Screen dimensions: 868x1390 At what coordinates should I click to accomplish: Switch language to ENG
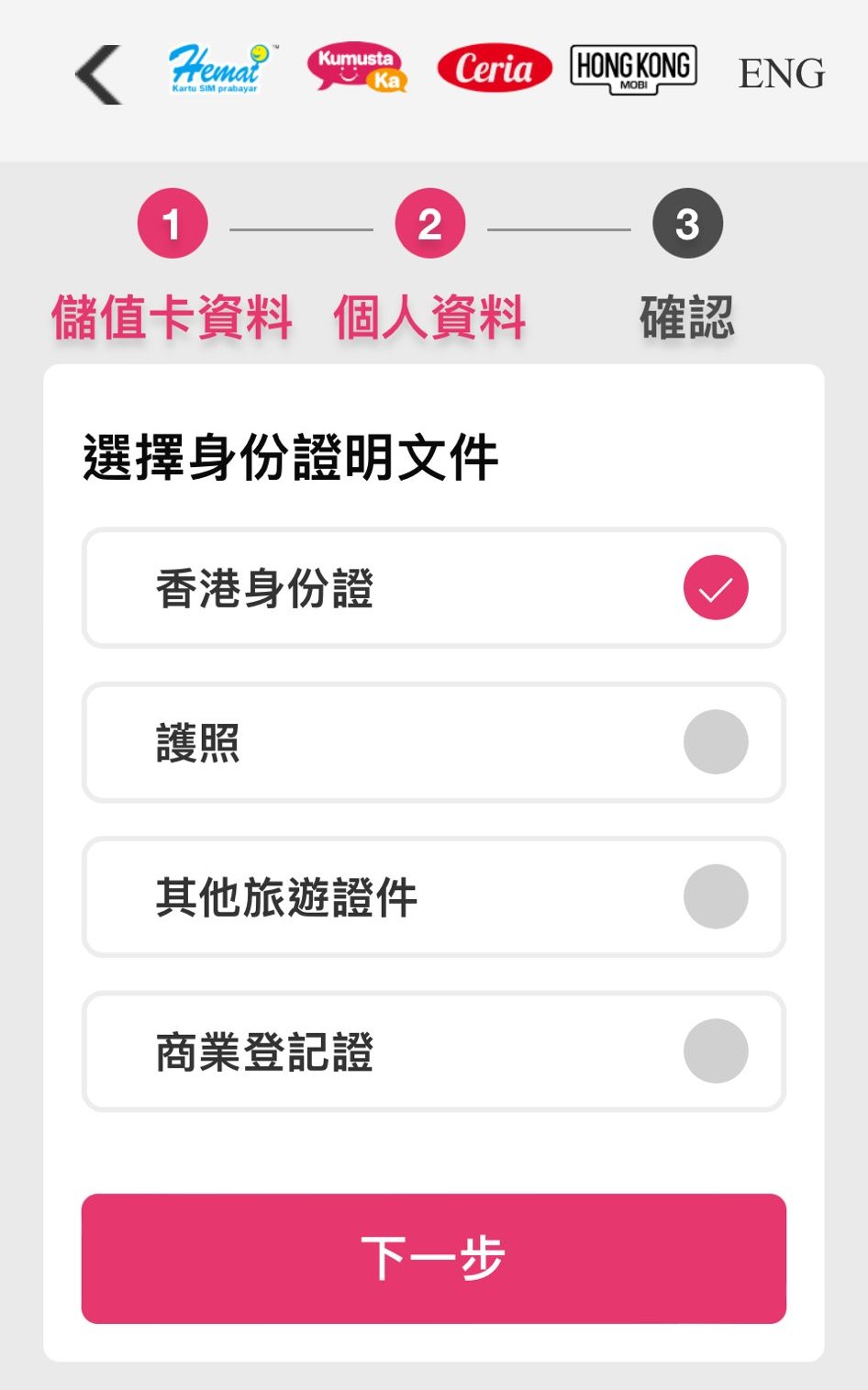pyautogui.click(x=781, y=74)
